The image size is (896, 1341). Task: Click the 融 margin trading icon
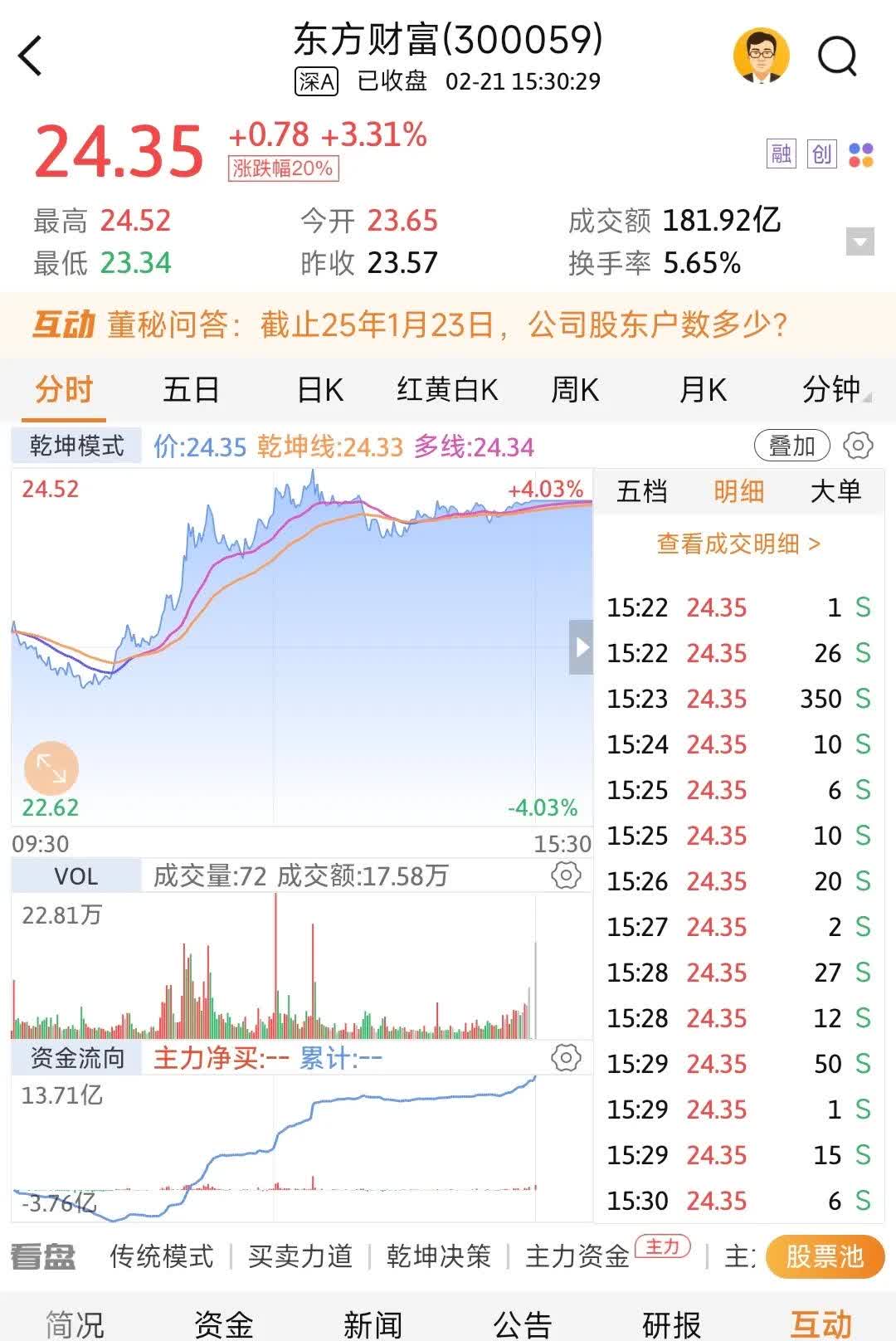[781, 154]
